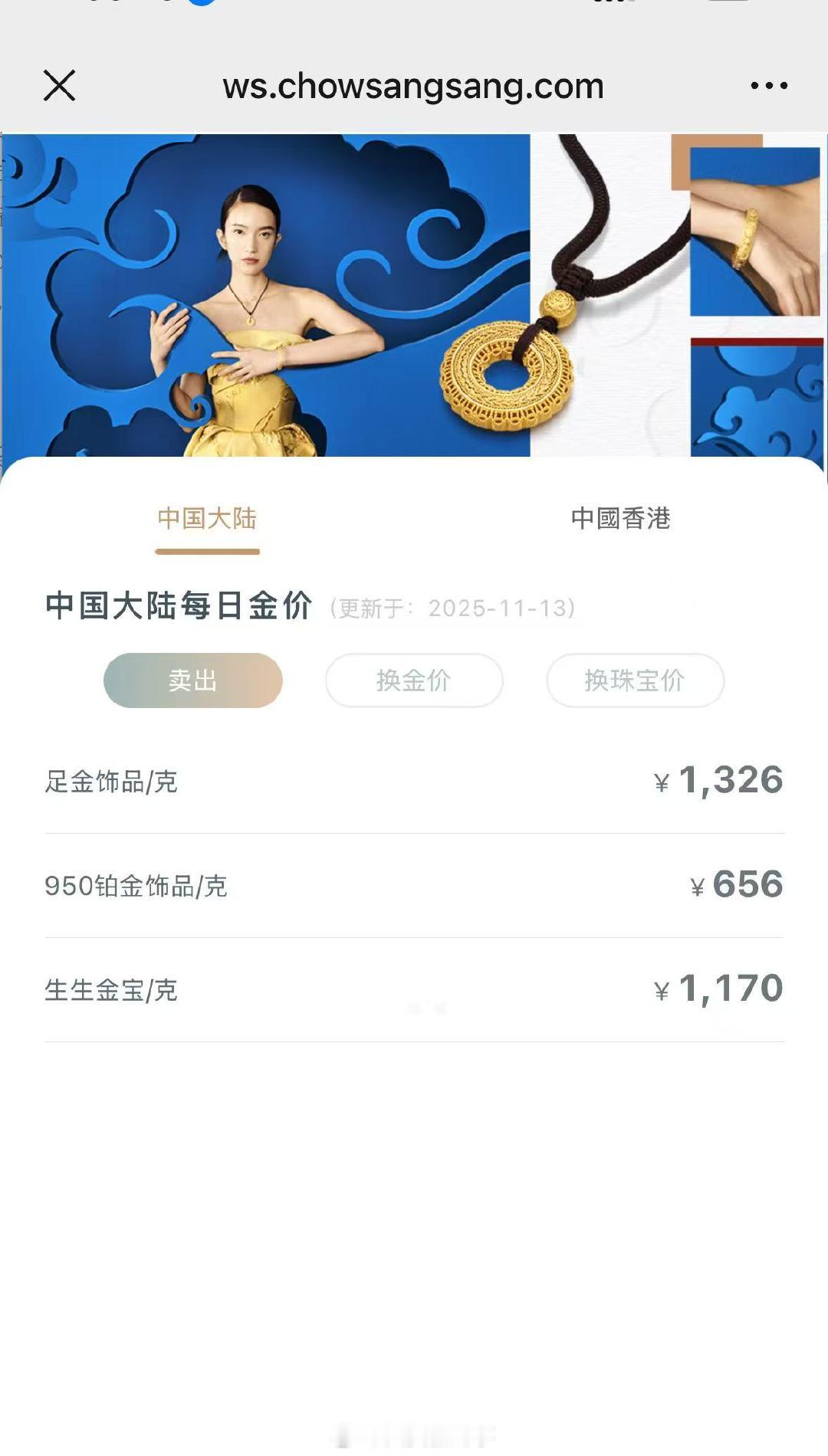828x1456 pixels.
Task: Tap the gold bangle wrist image
Action: coord(755,230)
